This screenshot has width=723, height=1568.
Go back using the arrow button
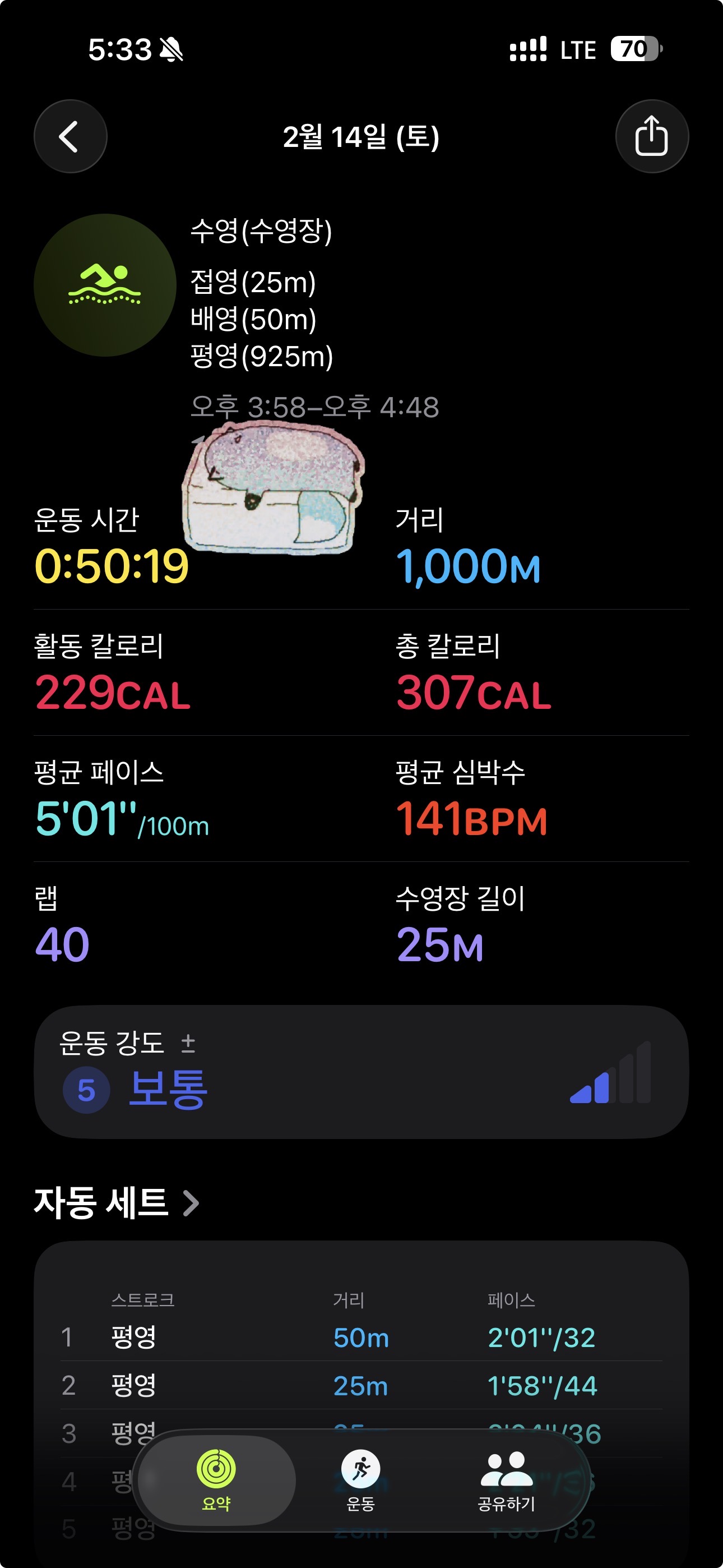coord(70,136)
